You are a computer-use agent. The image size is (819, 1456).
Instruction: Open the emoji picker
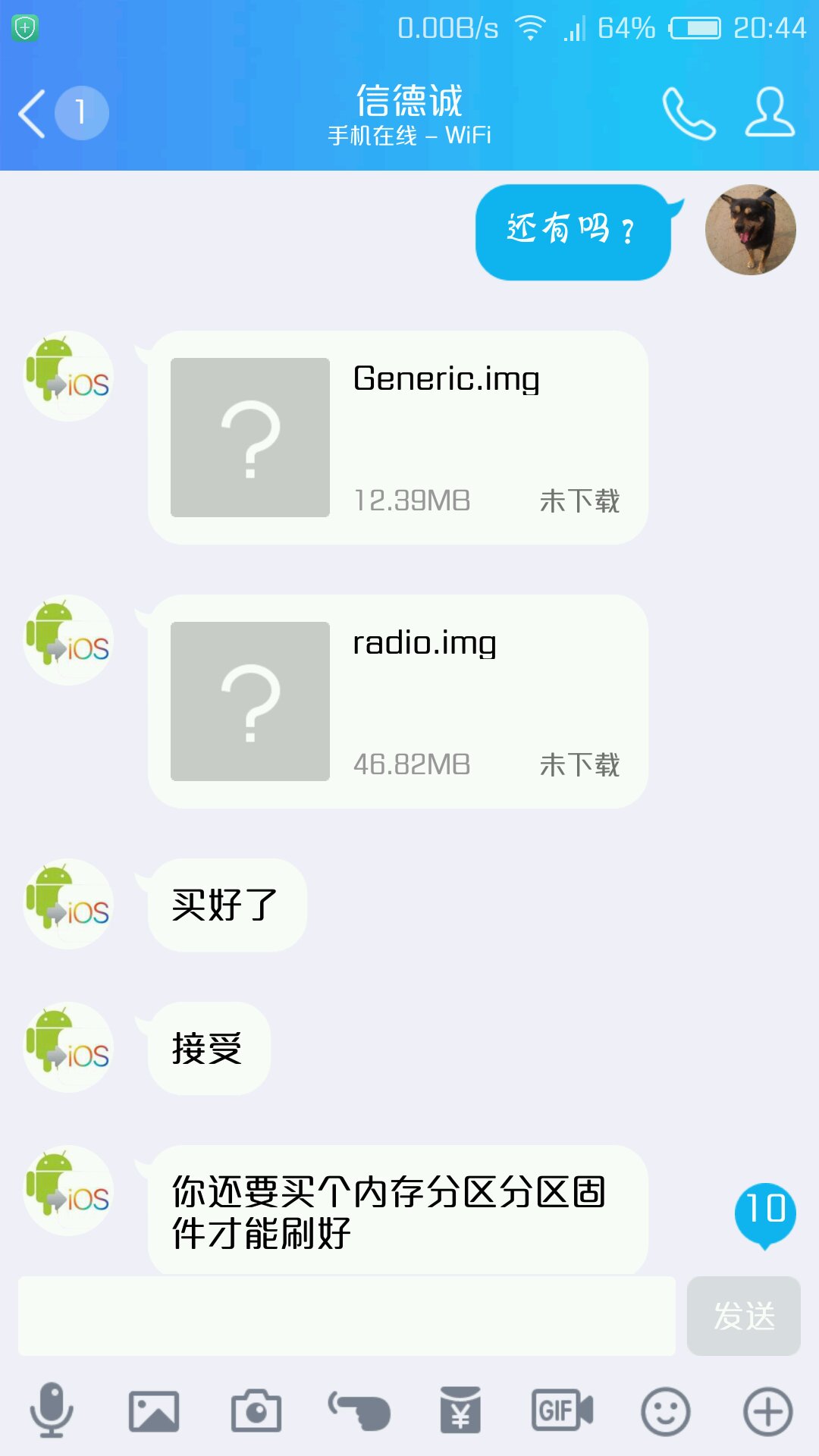click(665, 1410)
